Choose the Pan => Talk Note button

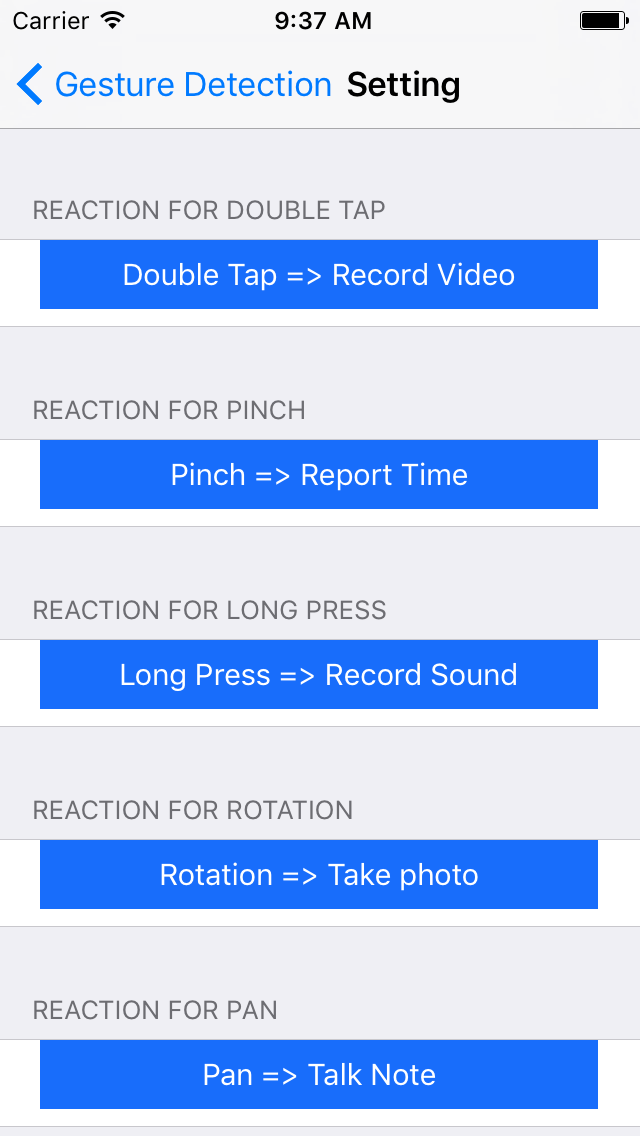[319, 1074]
